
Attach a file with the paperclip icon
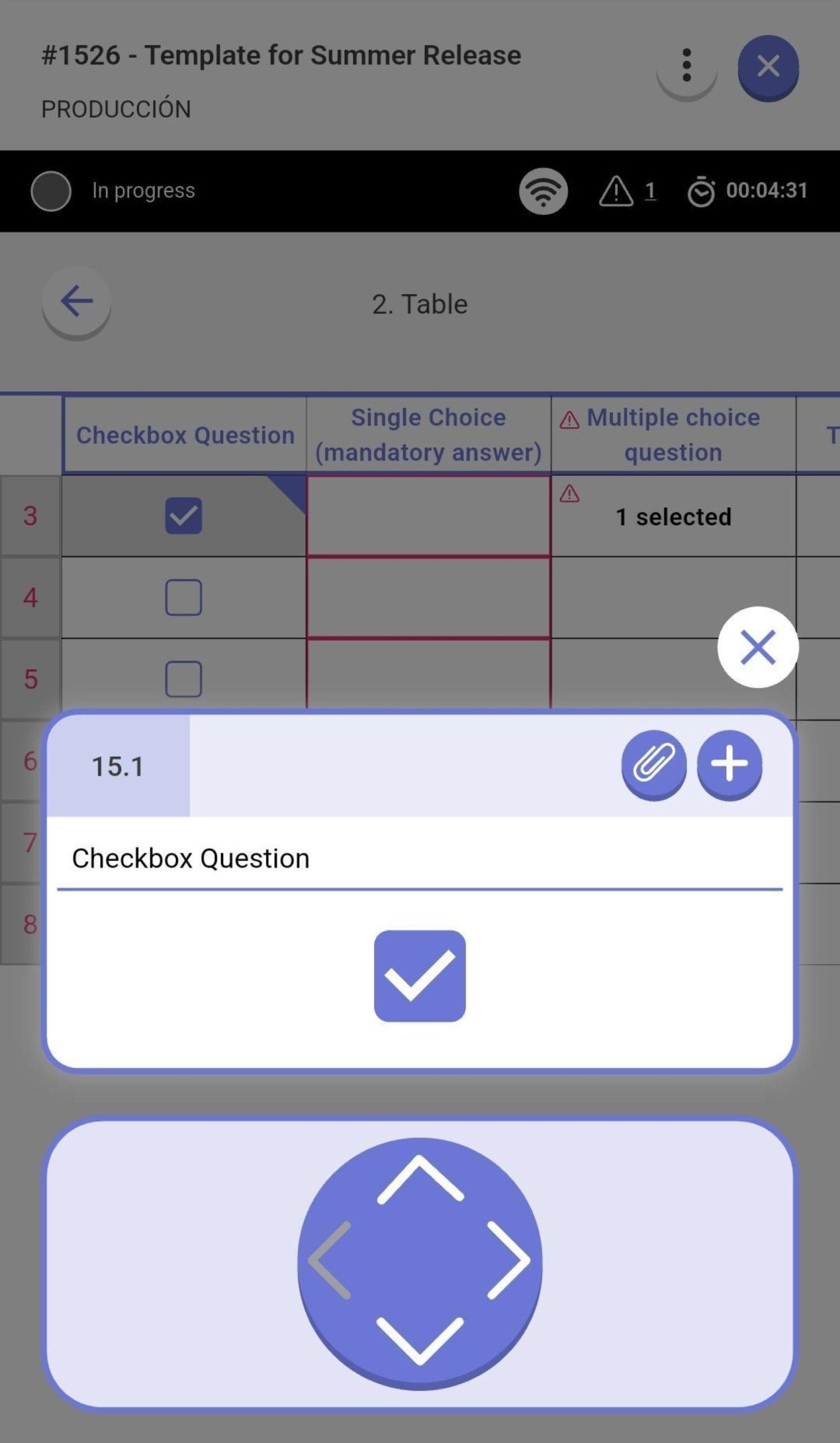654,763
